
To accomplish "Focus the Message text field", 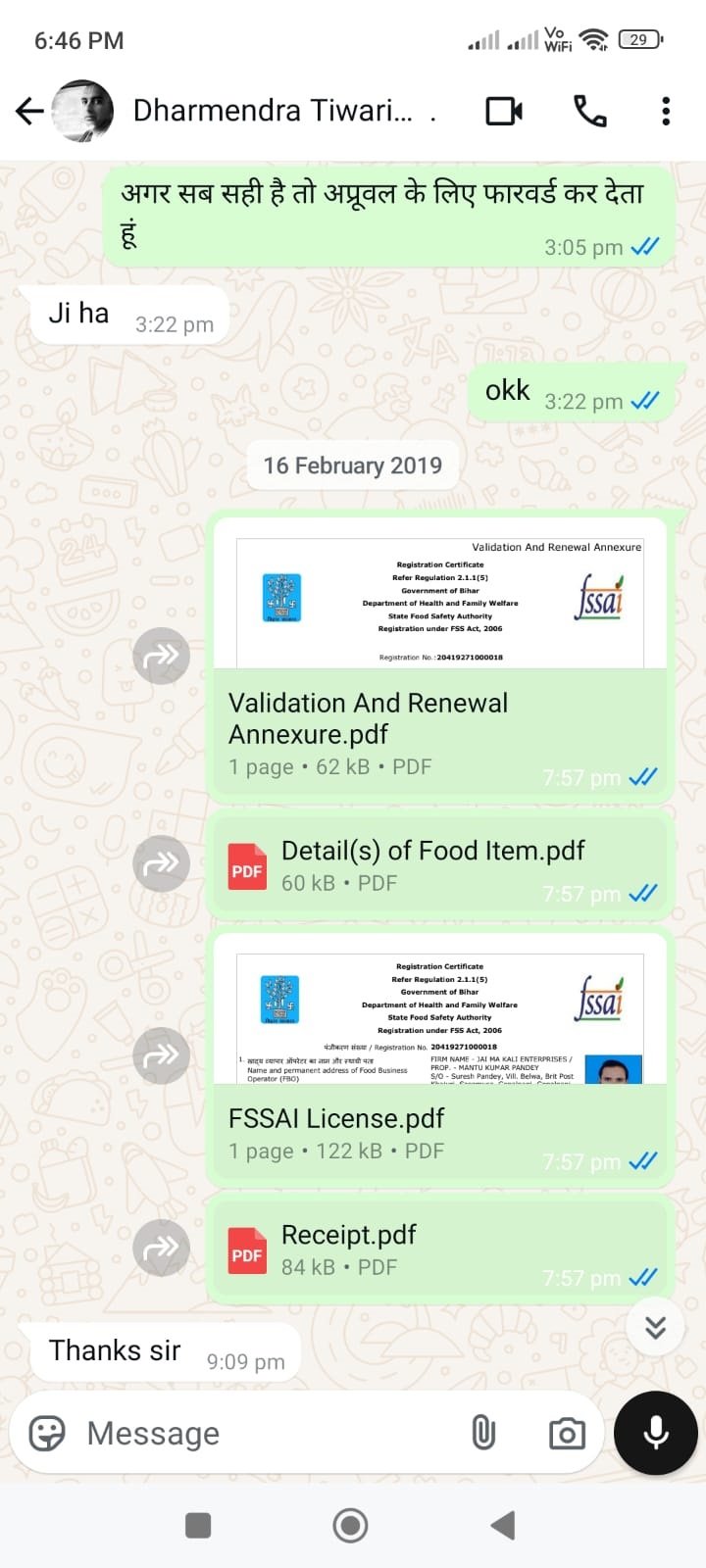I will [265, 1433].
